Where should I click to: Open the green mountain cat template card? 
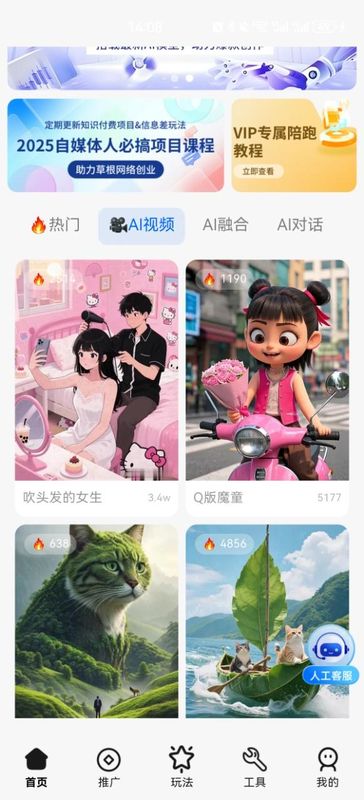coord(96,621)
